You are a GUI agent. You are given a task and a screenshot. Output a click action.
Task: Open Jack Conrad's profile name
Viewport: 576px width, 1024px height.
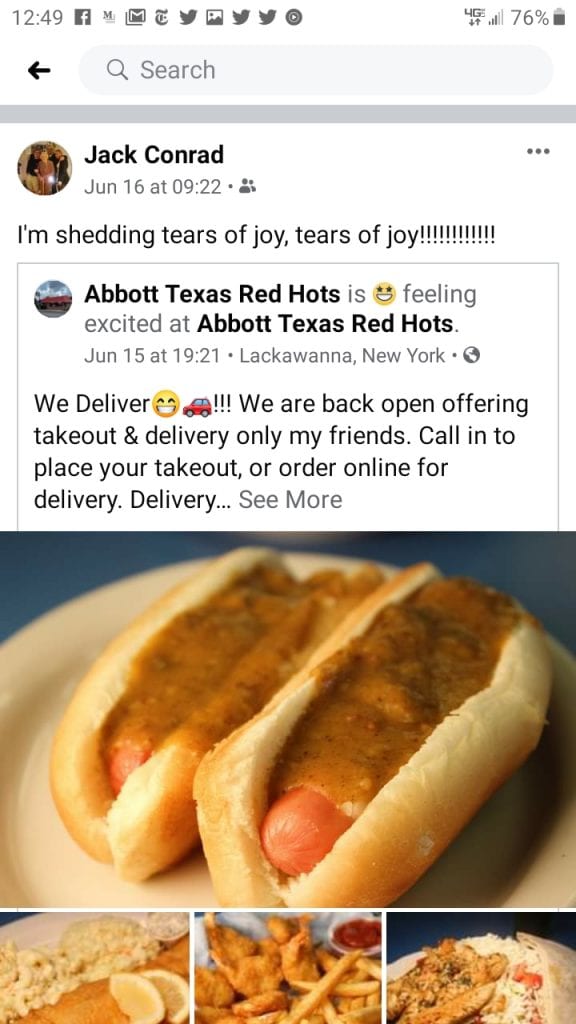pos(154,155)
